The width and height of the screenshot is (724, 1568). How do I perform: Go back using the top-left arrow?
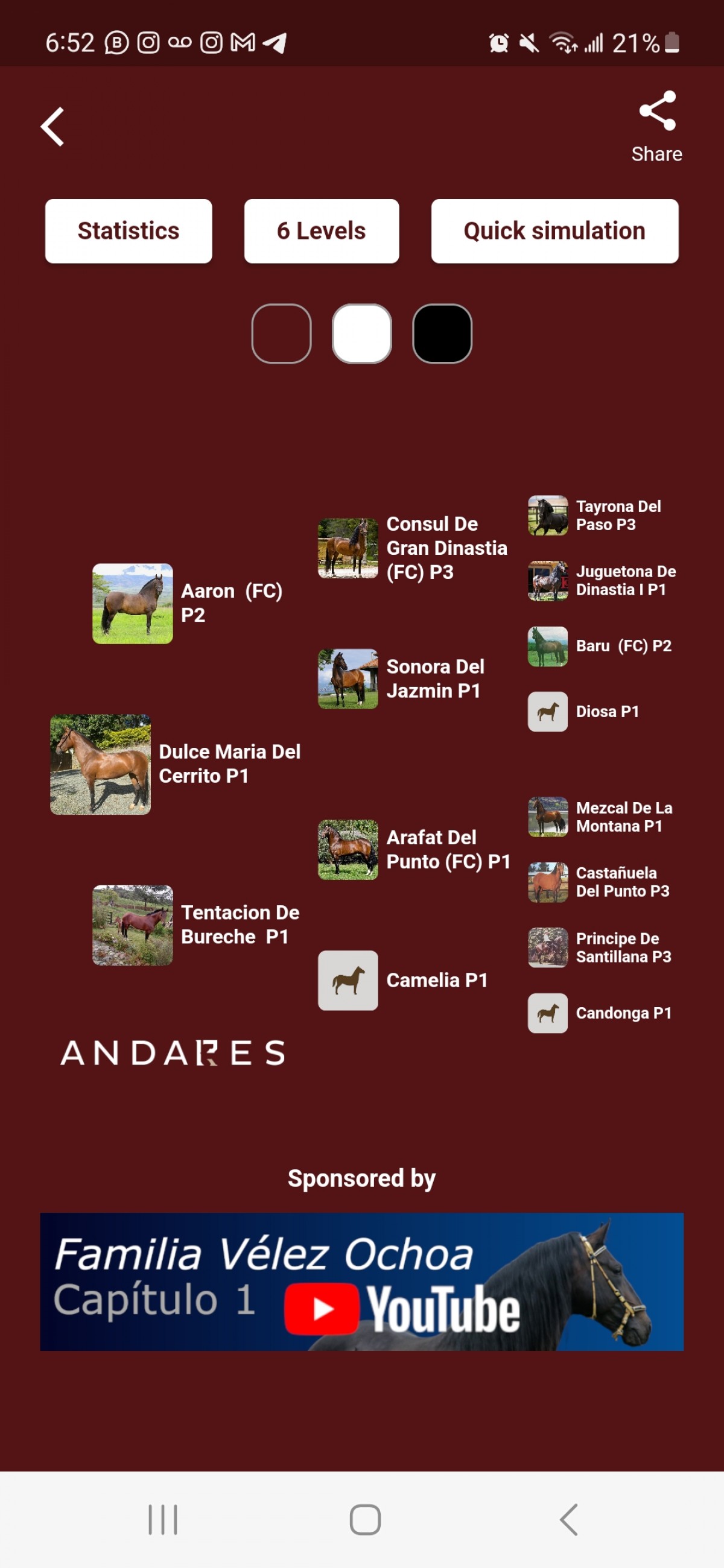pyautogui.click(x=53, y=127)
